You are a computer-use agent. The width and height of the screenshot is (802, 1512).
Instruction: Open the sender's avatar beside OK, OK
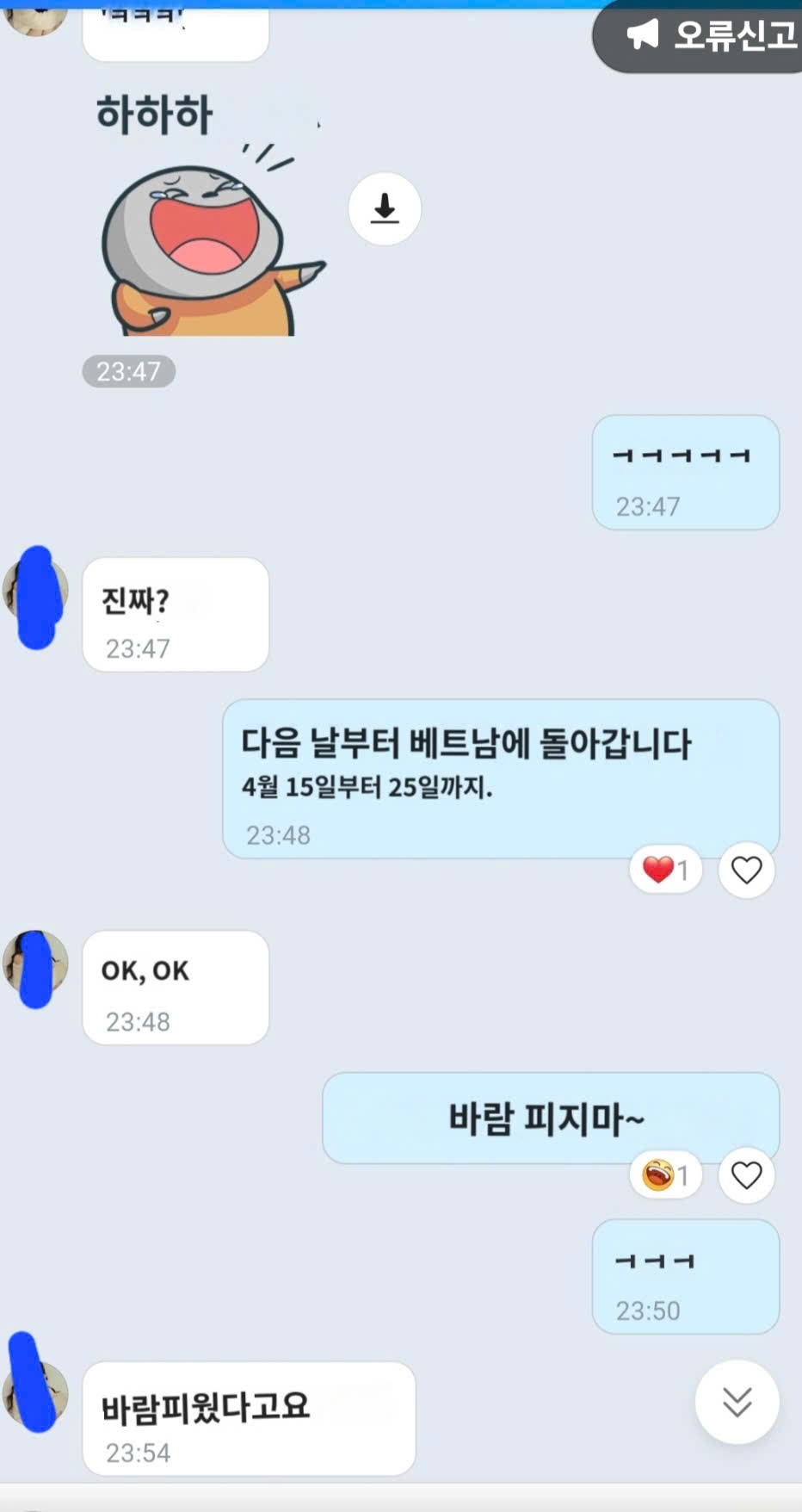pos(36,966)
